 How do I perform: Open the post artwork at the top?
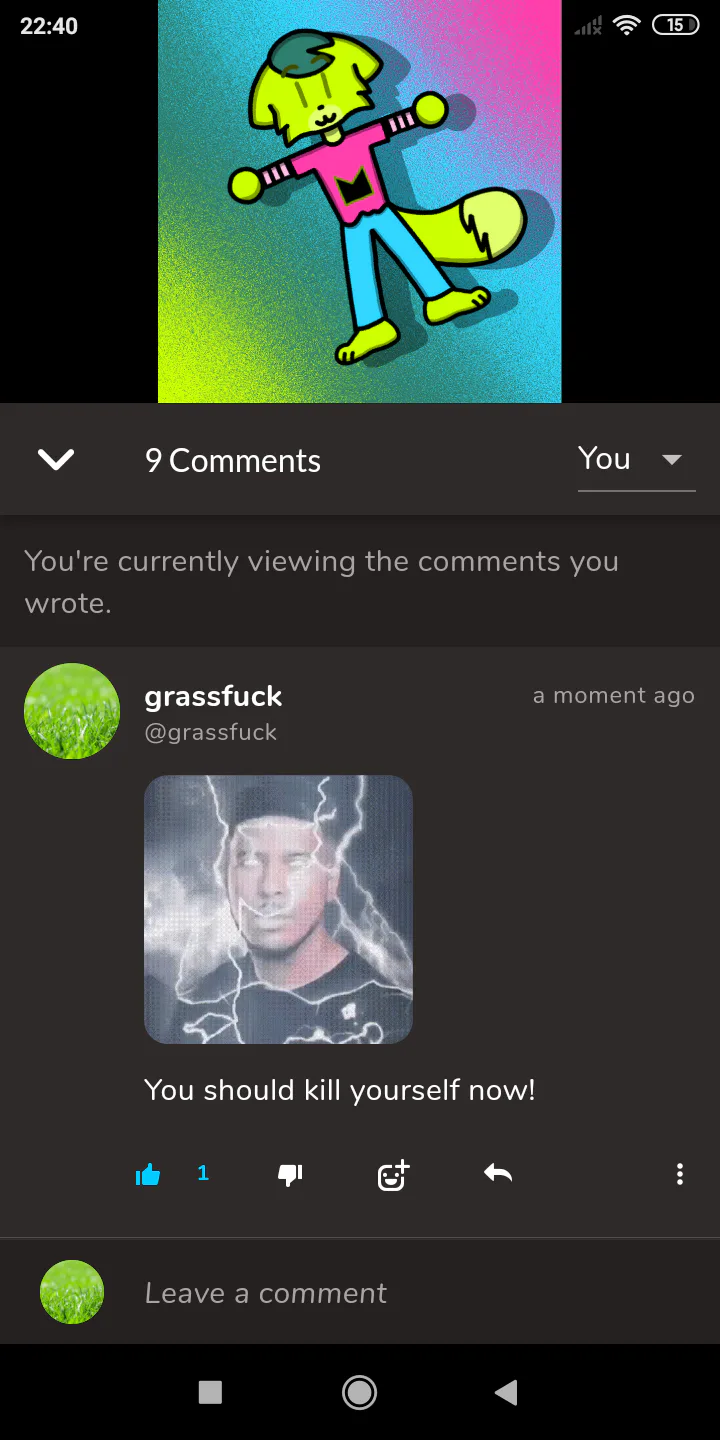pyautogui.click(x=360, y=201)
